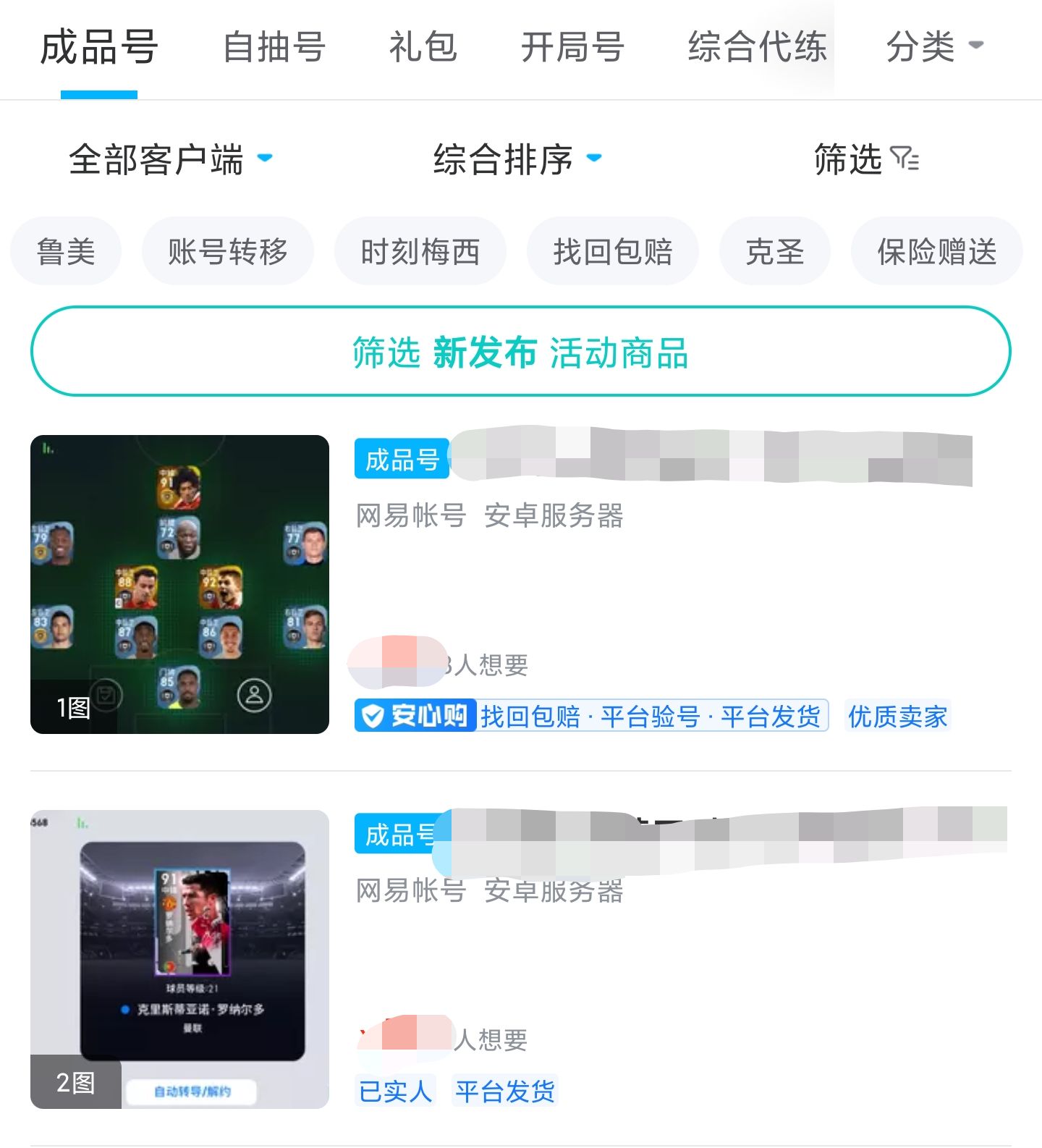
Task: Select the 保险赠送 filter chip
Action: 936,251
